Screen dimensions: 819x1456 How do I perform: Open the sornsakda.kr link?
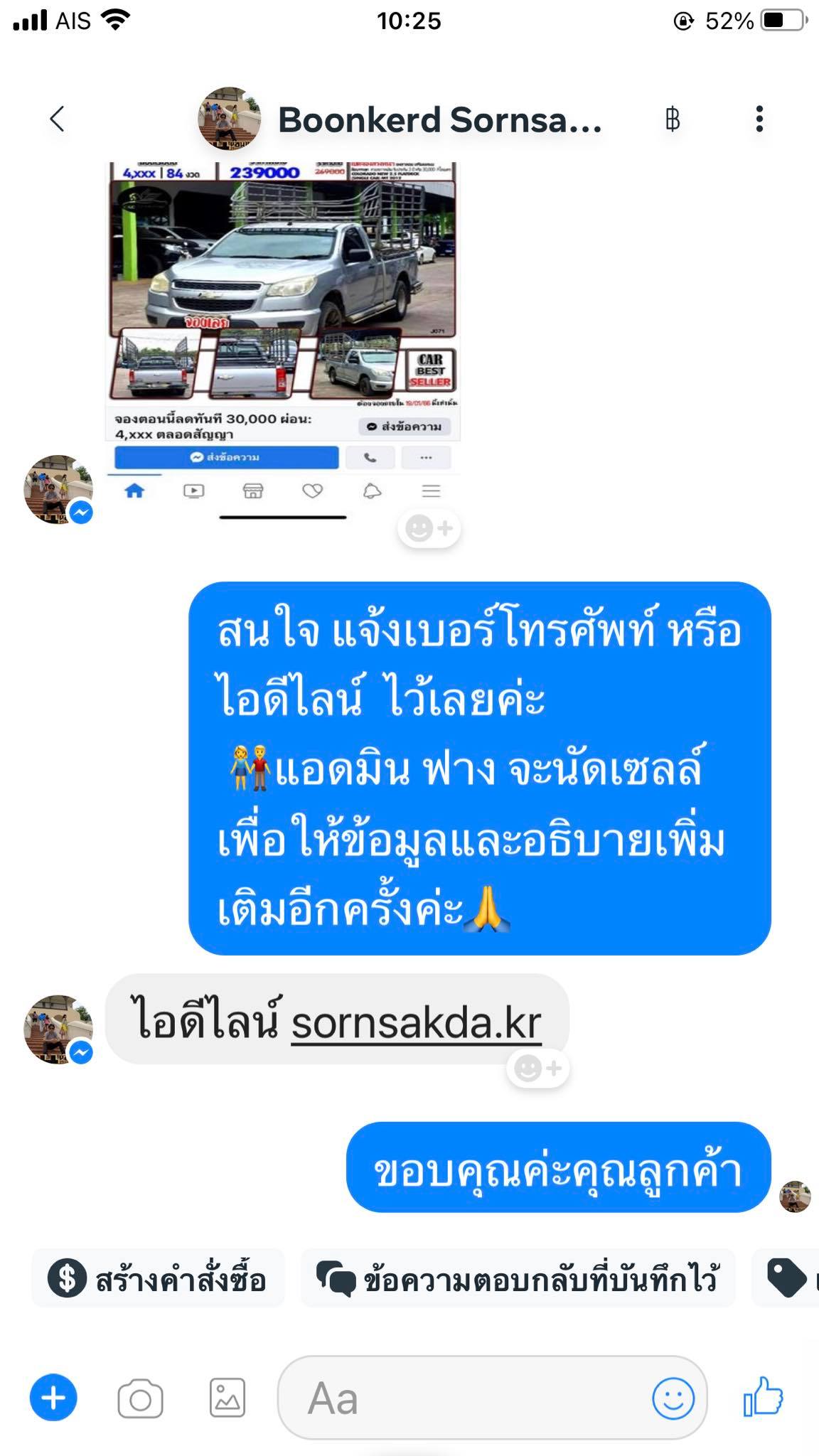416,1022
